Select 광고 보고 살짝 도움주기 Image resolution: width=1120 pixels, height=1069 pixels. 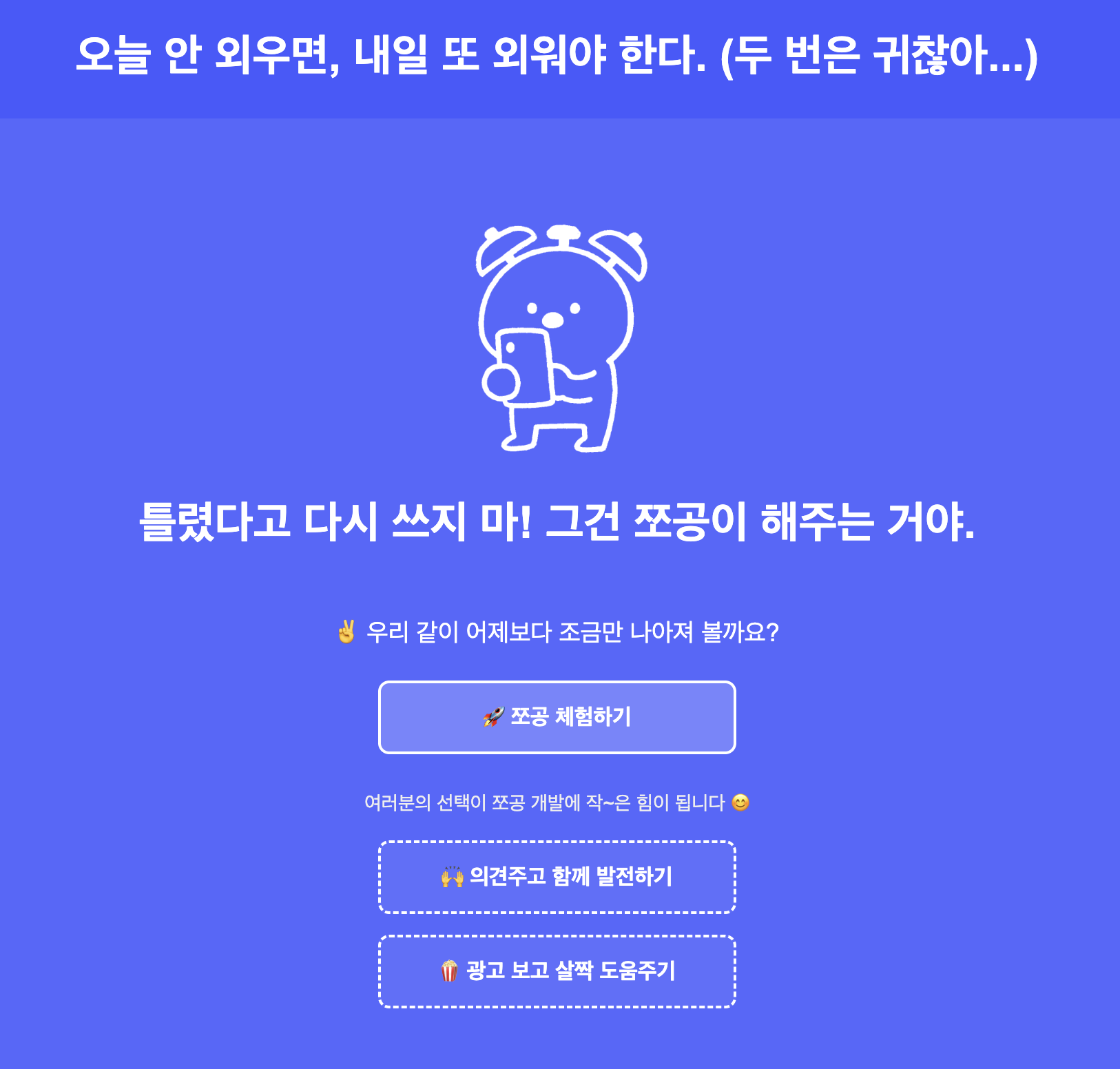point(557,971)
